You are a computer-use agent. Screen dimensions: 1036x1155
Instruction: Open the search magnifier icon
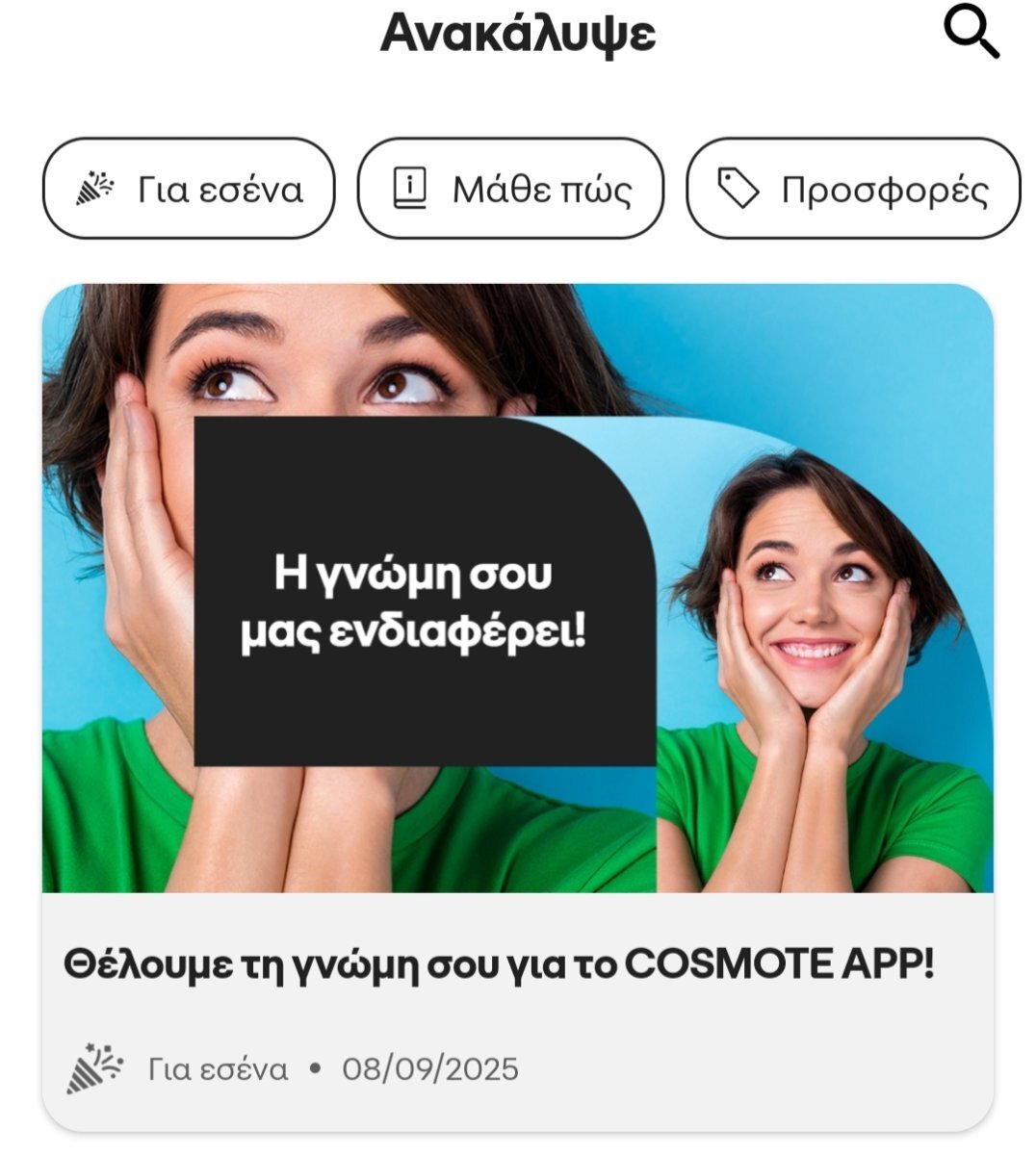coord(971,34)
